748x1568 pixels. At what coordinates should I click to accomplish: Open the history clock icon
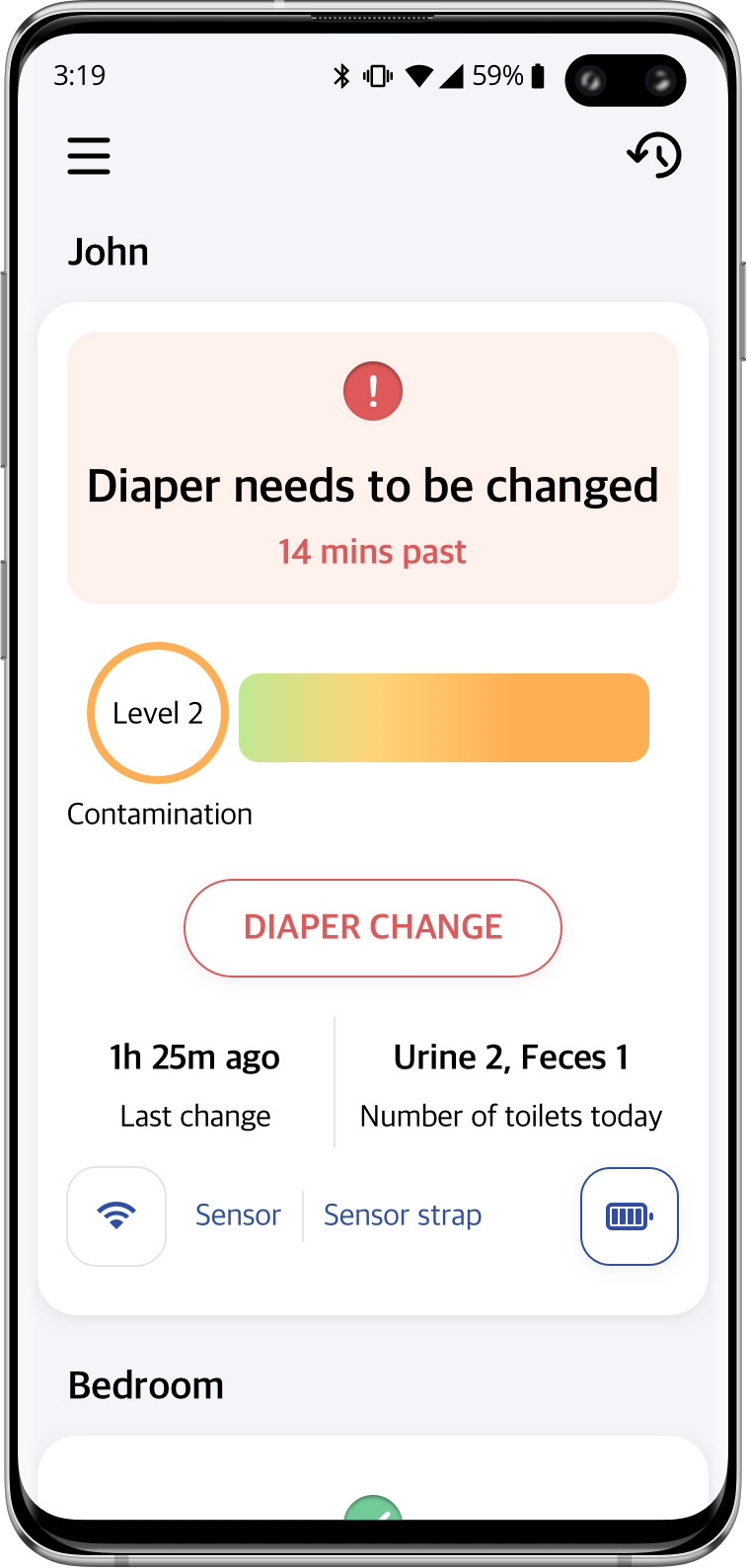click(x=654, y=155)
